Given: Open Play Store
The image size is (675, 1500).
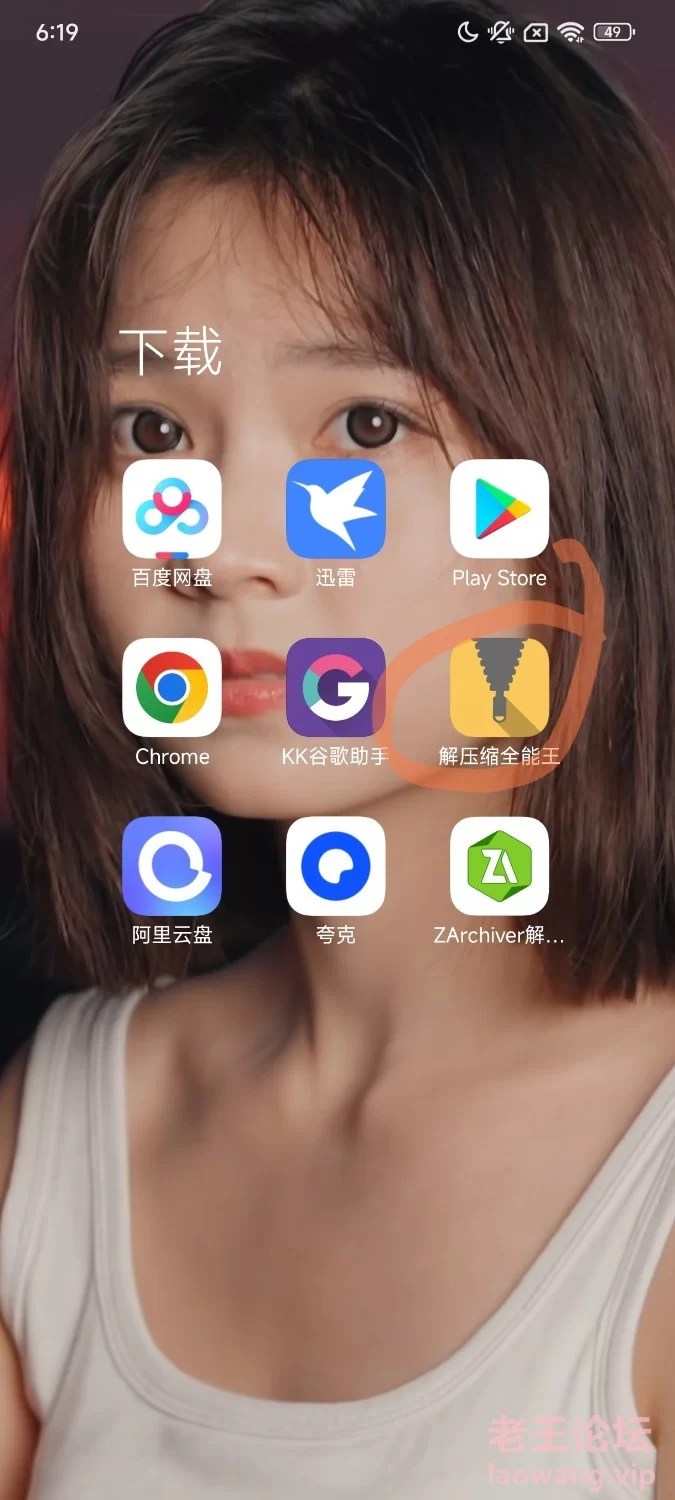Looking at the screenshot, I should (499, 509).
